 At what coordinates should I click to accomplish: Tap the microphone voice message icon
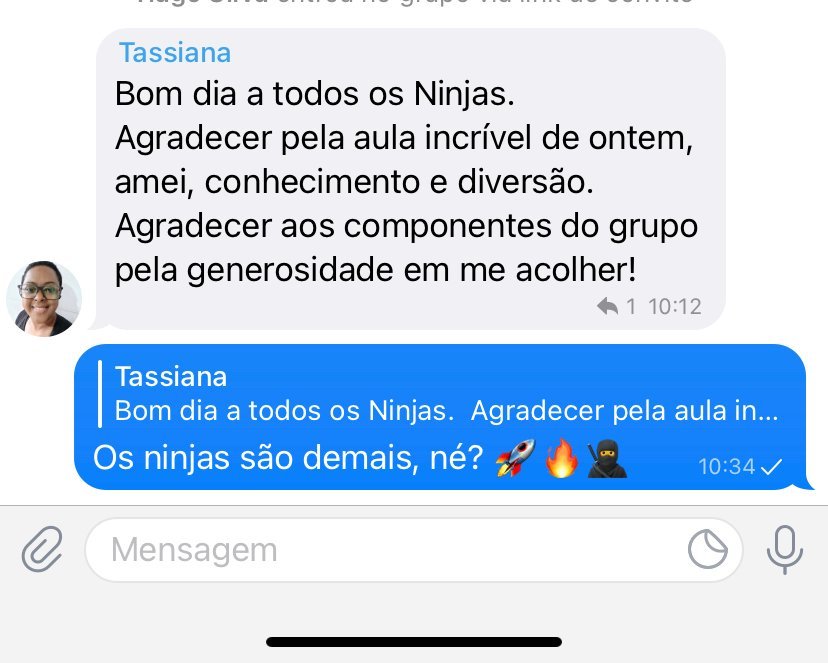(x=785, y=549)
